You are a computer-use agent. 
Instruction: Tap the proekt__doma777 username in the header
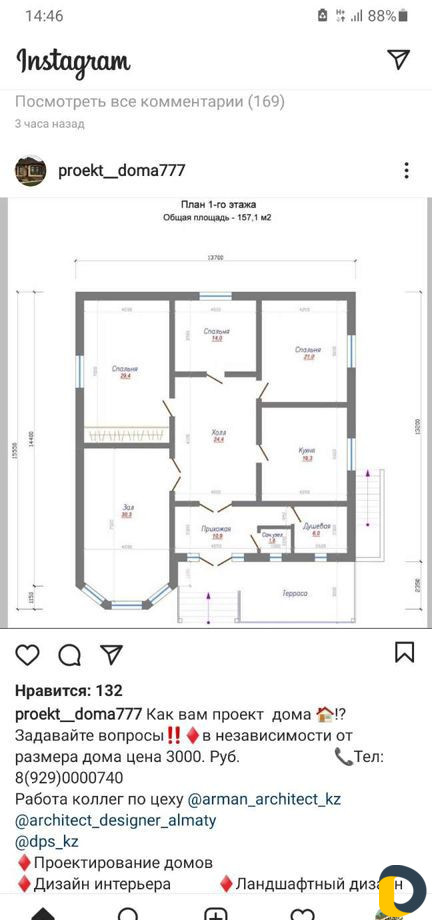pyautogui.click(x=122, y=171)
